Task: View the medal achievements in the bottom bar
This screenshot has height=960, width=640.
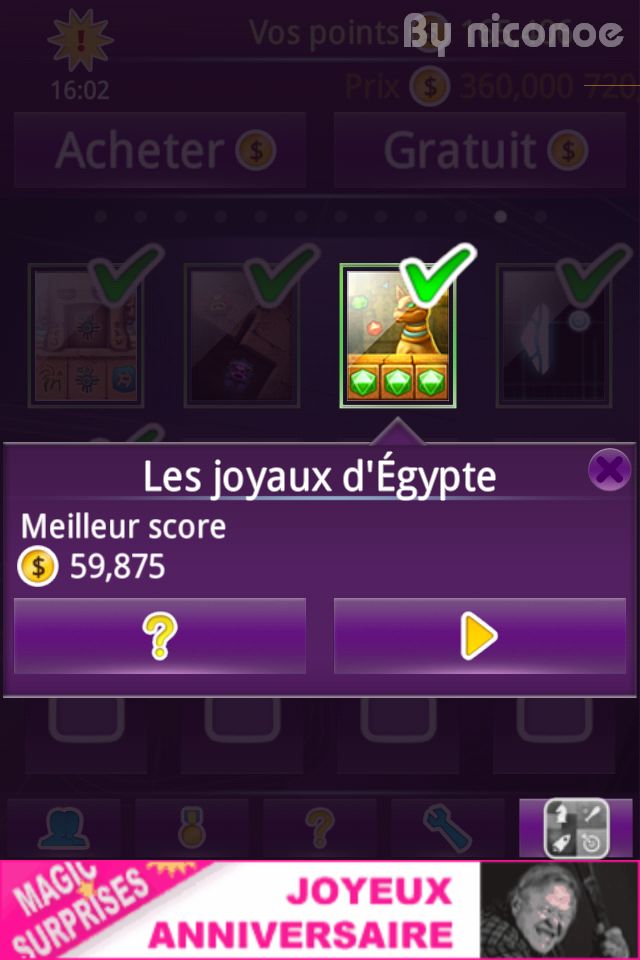Action: pyautogui.click(x=192, y=828)
